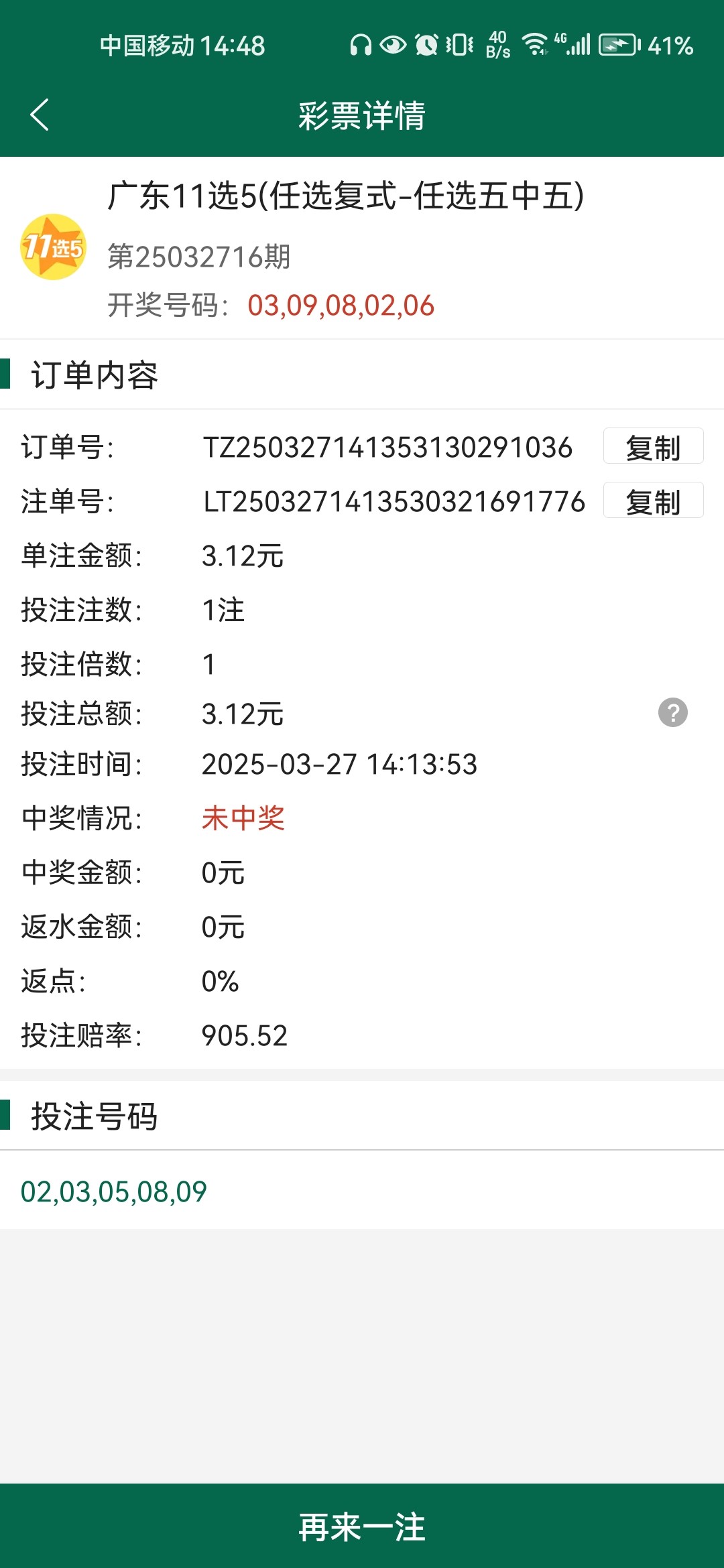The height and width of the screenshot is (1568, 724).
Task: Go back from the 彩票详情 page
Action: pyautogui.click(x=40, y=115)
